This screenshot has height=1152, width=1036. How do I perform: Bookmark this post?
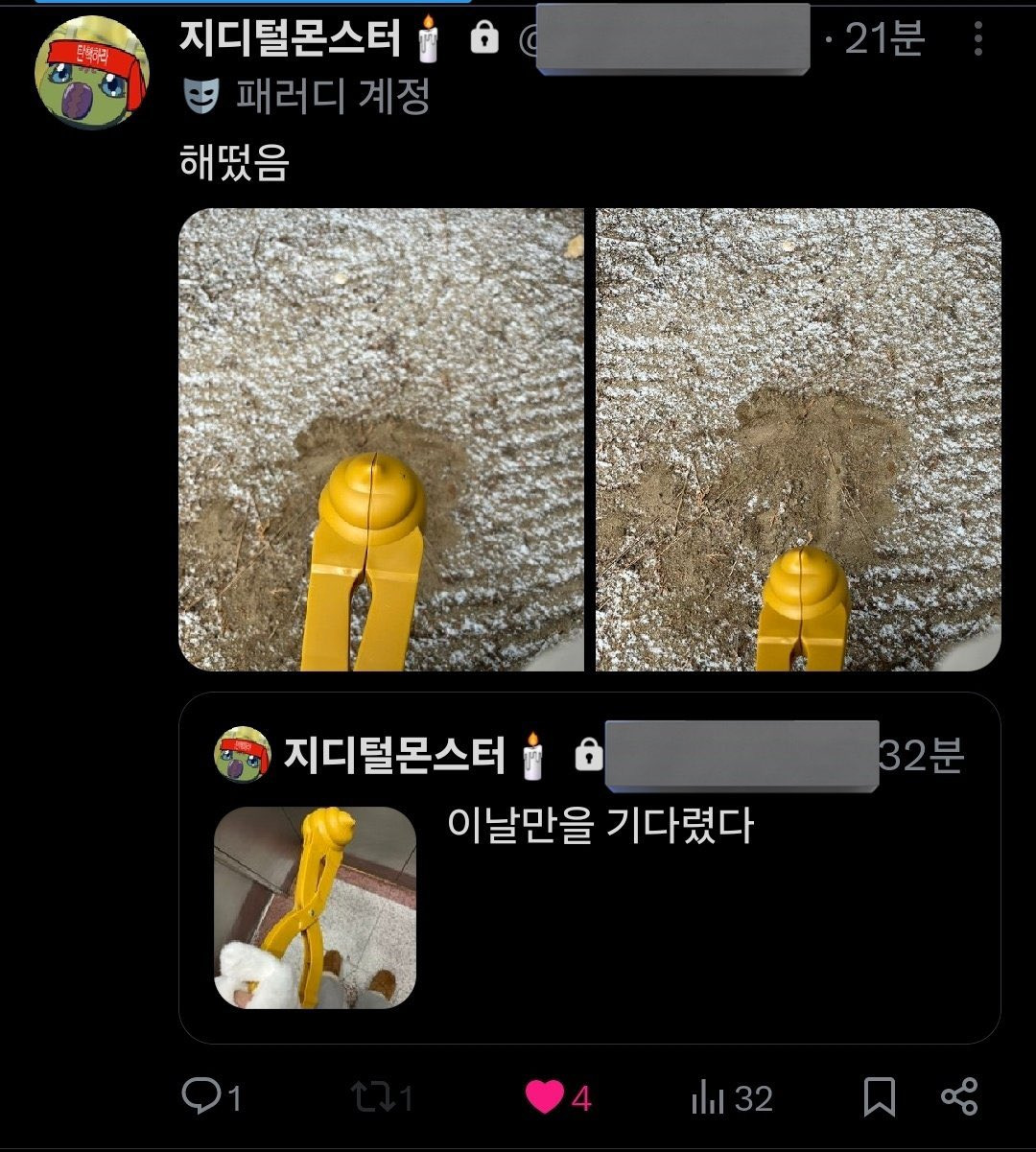coord(879,1096)
